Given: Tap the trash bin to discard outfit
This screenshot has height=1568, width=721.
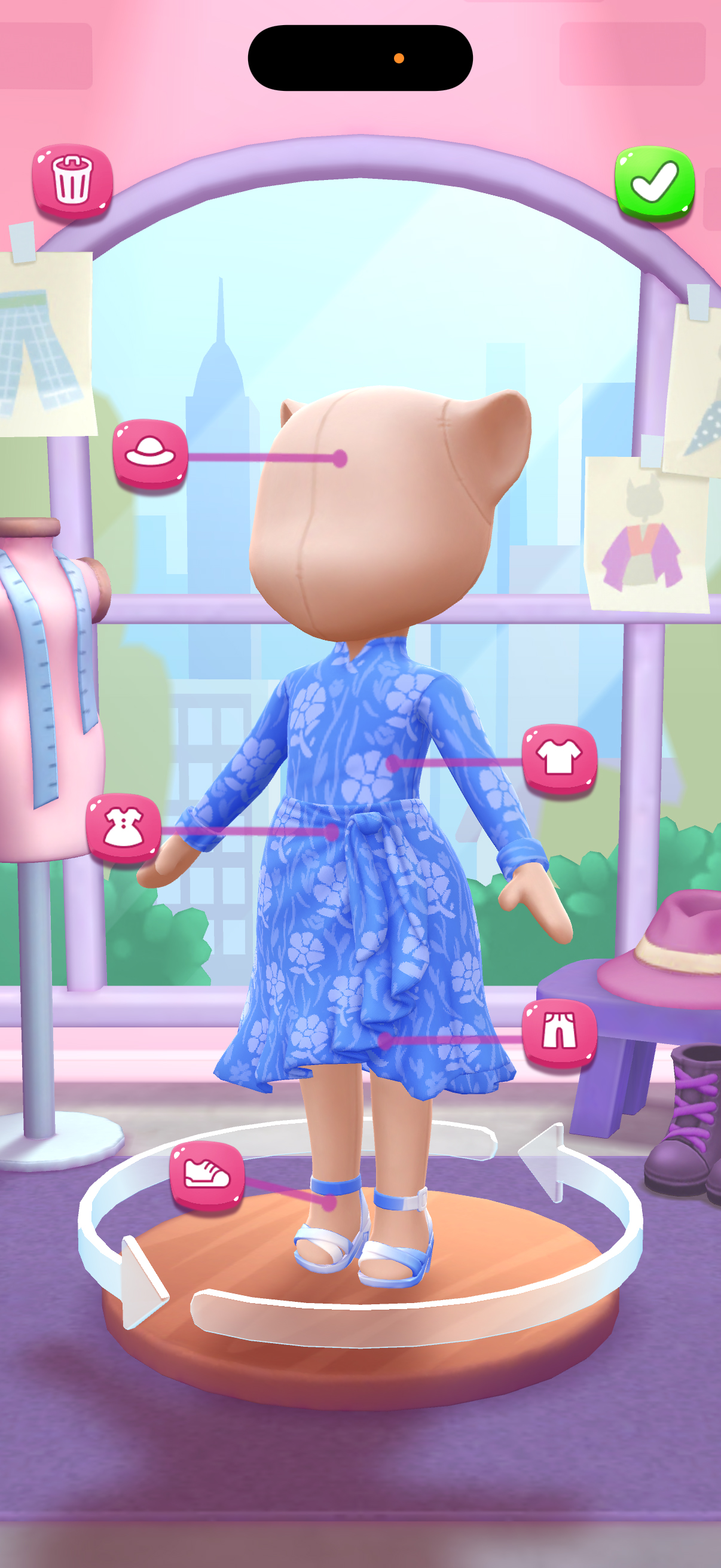Looking at the screenshot, I should [x=72, y=180].
